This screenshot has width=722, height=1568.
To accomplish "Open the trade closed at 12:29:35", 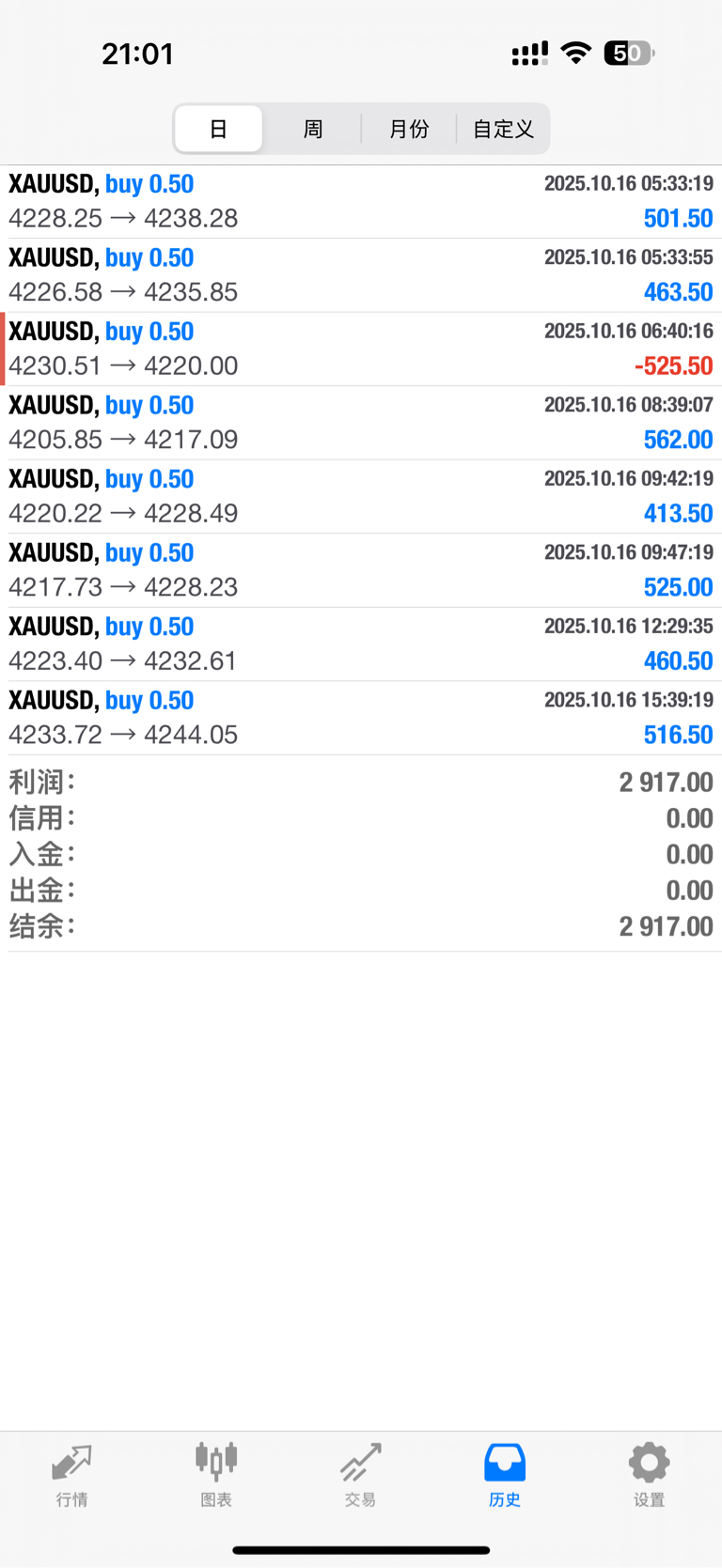I will [x=361, y=644].
